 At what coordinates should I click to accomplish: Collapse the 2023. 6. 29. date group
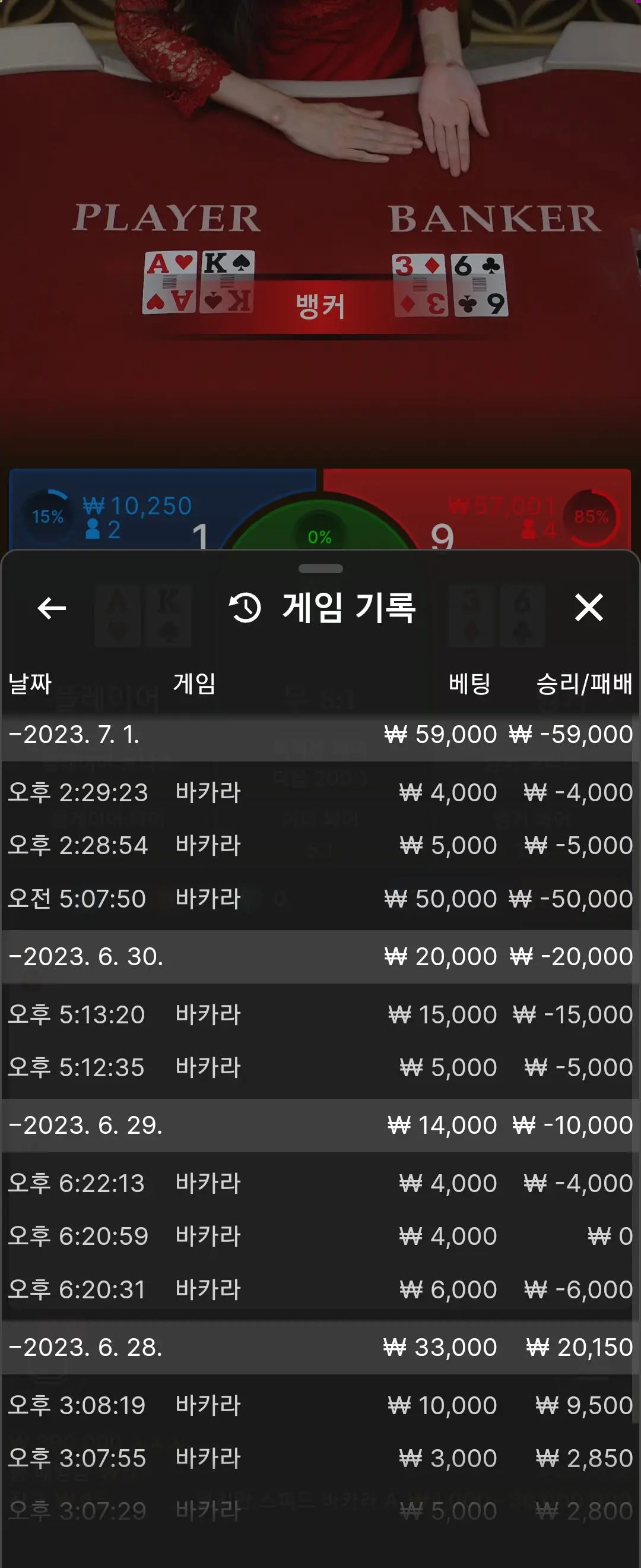click(320, 1126)
